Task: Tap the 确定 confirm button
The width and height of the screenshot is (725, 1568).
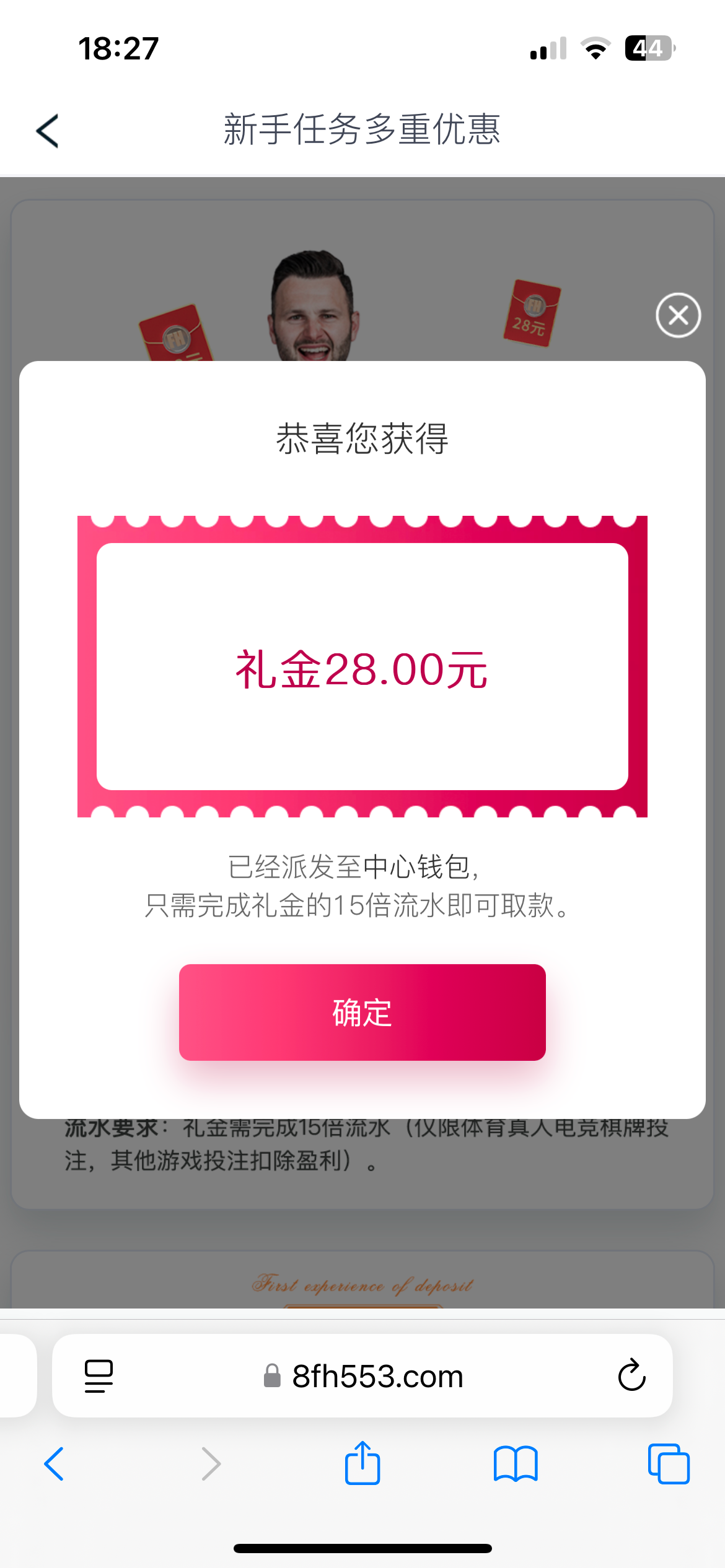Action: tap(362, 1012)
